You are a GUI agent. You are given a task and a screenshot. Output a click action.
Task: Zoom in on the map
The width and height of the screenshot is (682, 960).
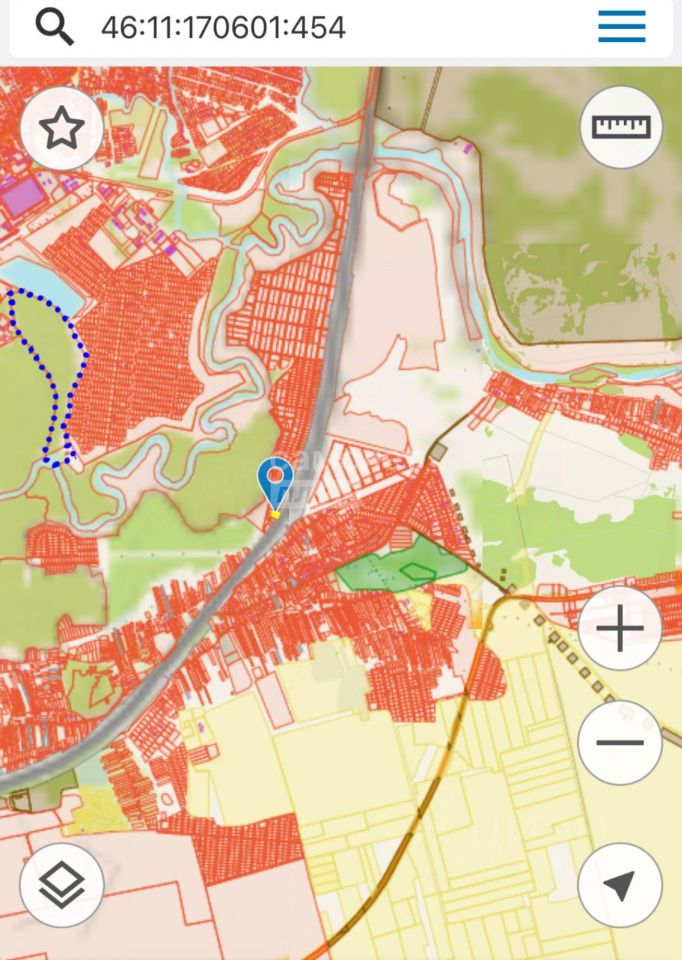point(620,630)
